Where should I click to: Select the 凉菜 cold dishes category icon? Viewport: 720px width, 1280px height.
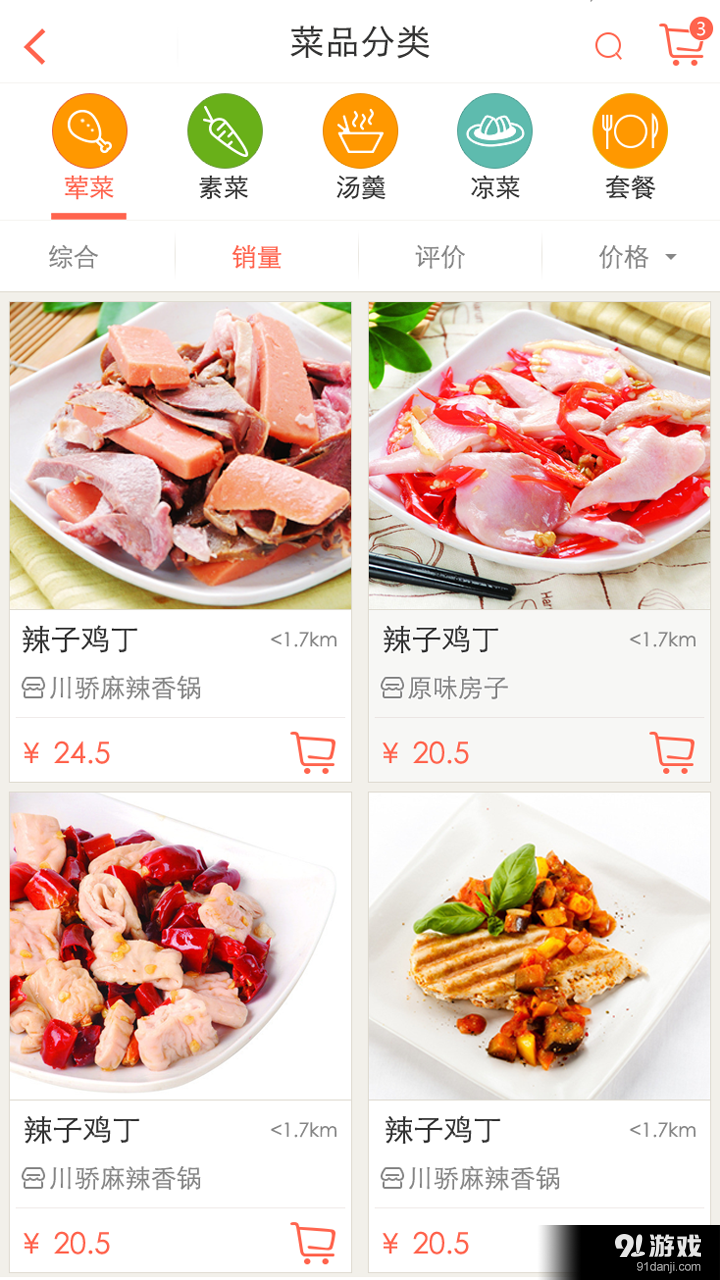point(495,129)
